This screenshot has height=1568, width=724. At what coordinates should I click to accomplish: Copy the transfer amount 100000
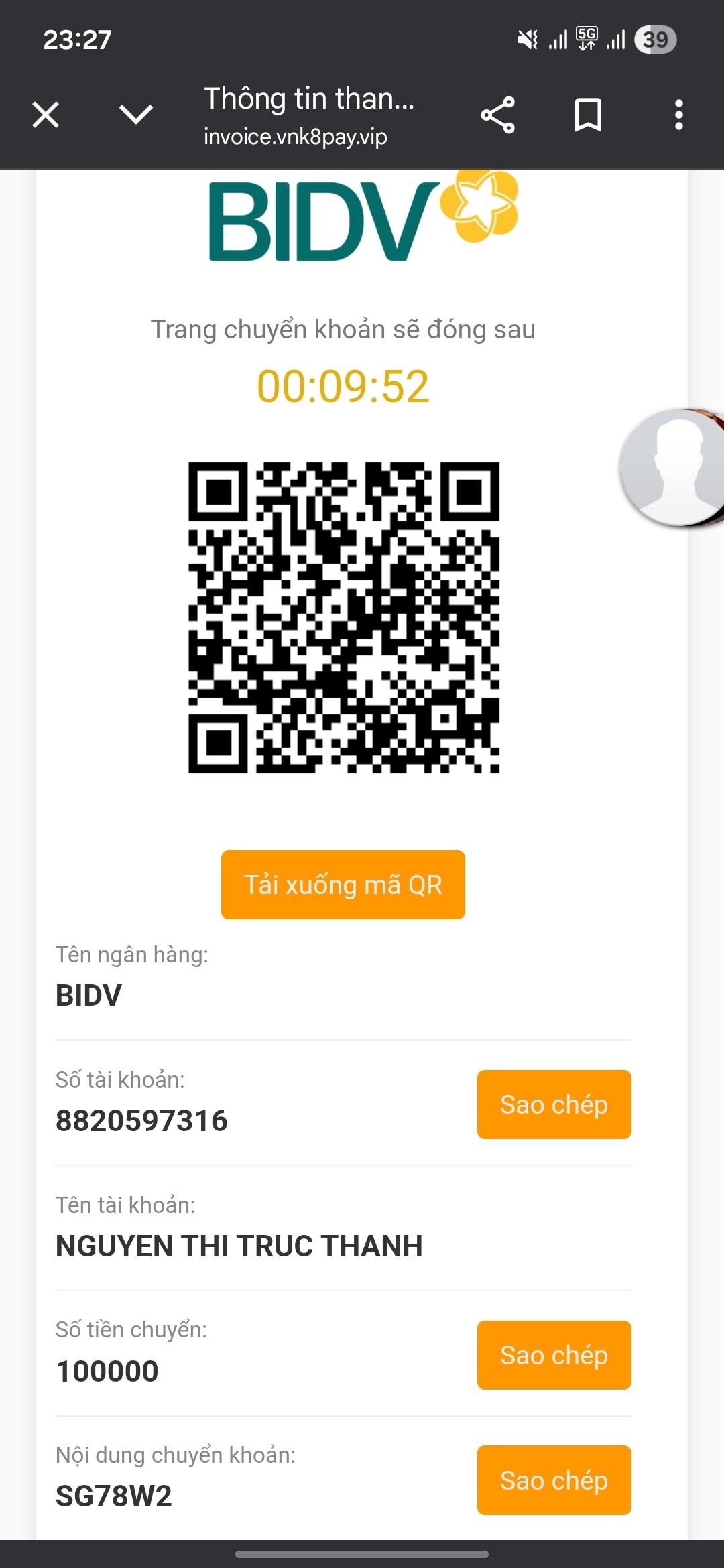pyautogui.click(x=554, y=1355)
